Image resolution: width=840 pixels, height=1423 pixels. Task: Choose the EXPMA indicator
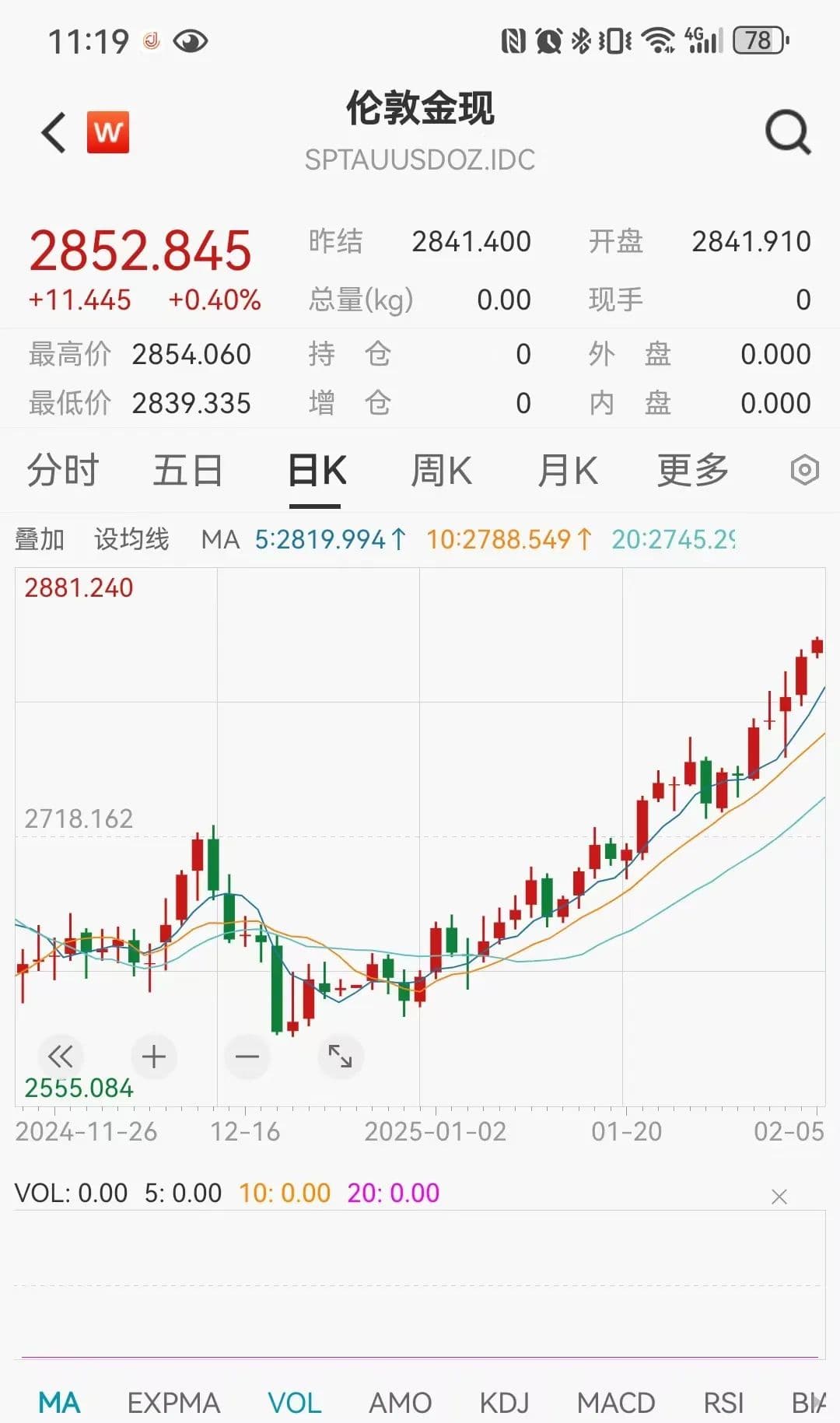coord(173,1403)
